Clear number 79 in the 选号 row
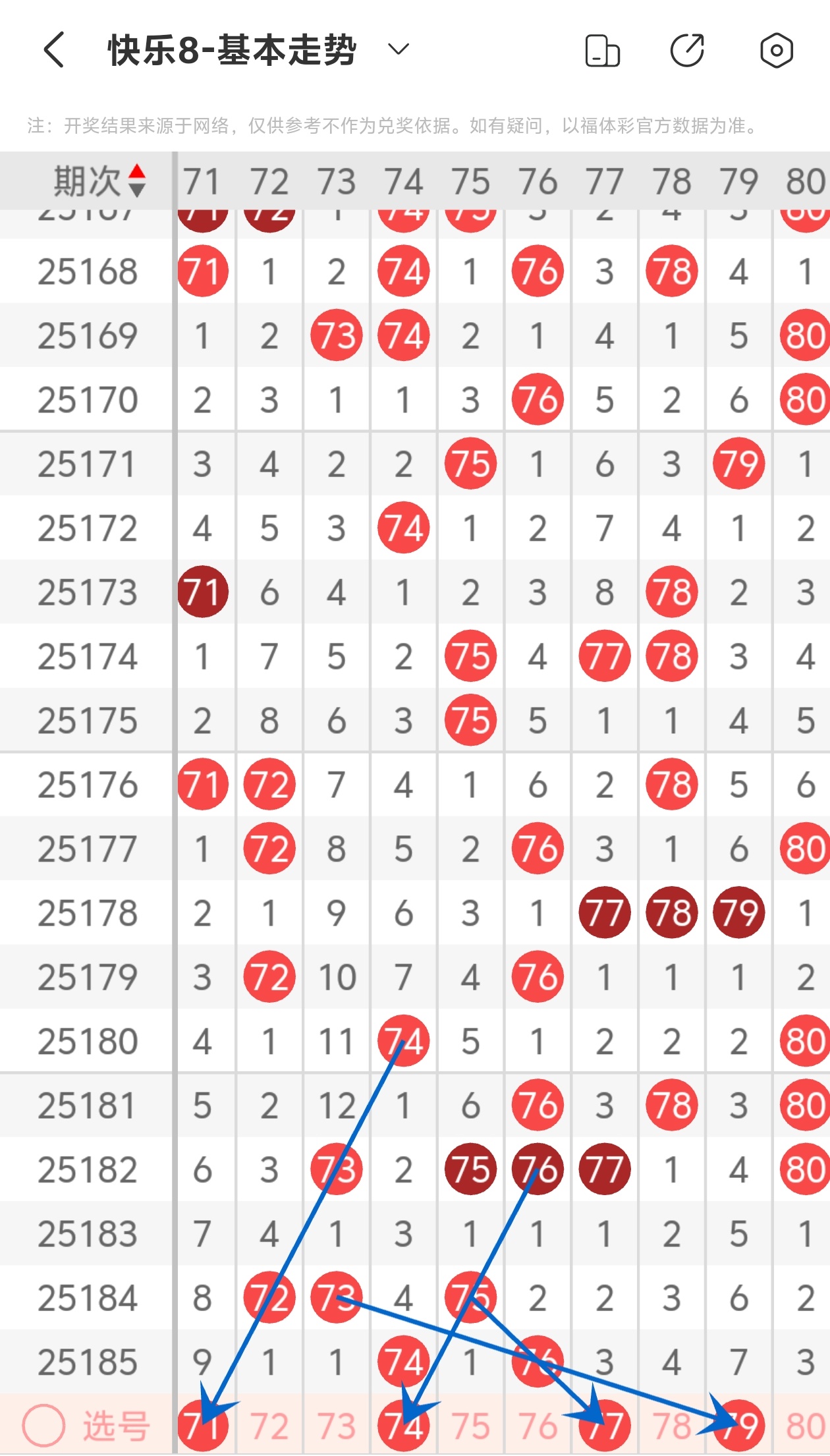Screen dimensions: 830x1456 (738, 1426)
